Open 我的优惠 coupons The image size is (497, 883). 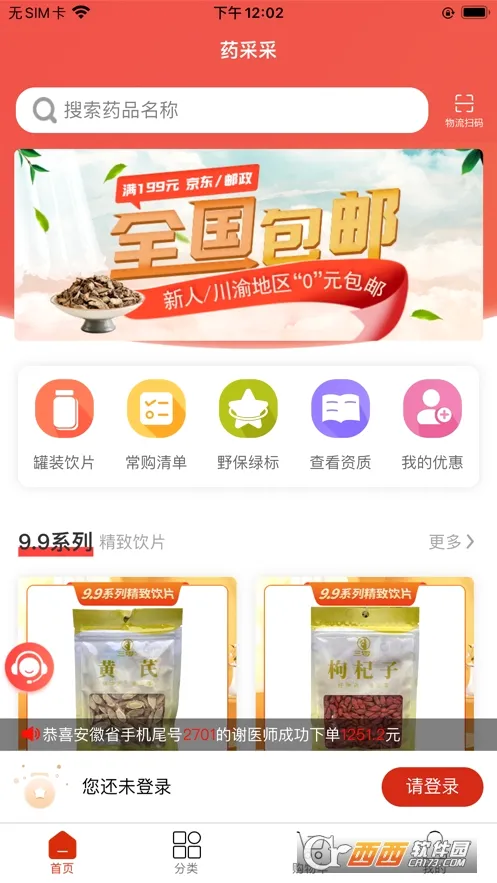432,425
